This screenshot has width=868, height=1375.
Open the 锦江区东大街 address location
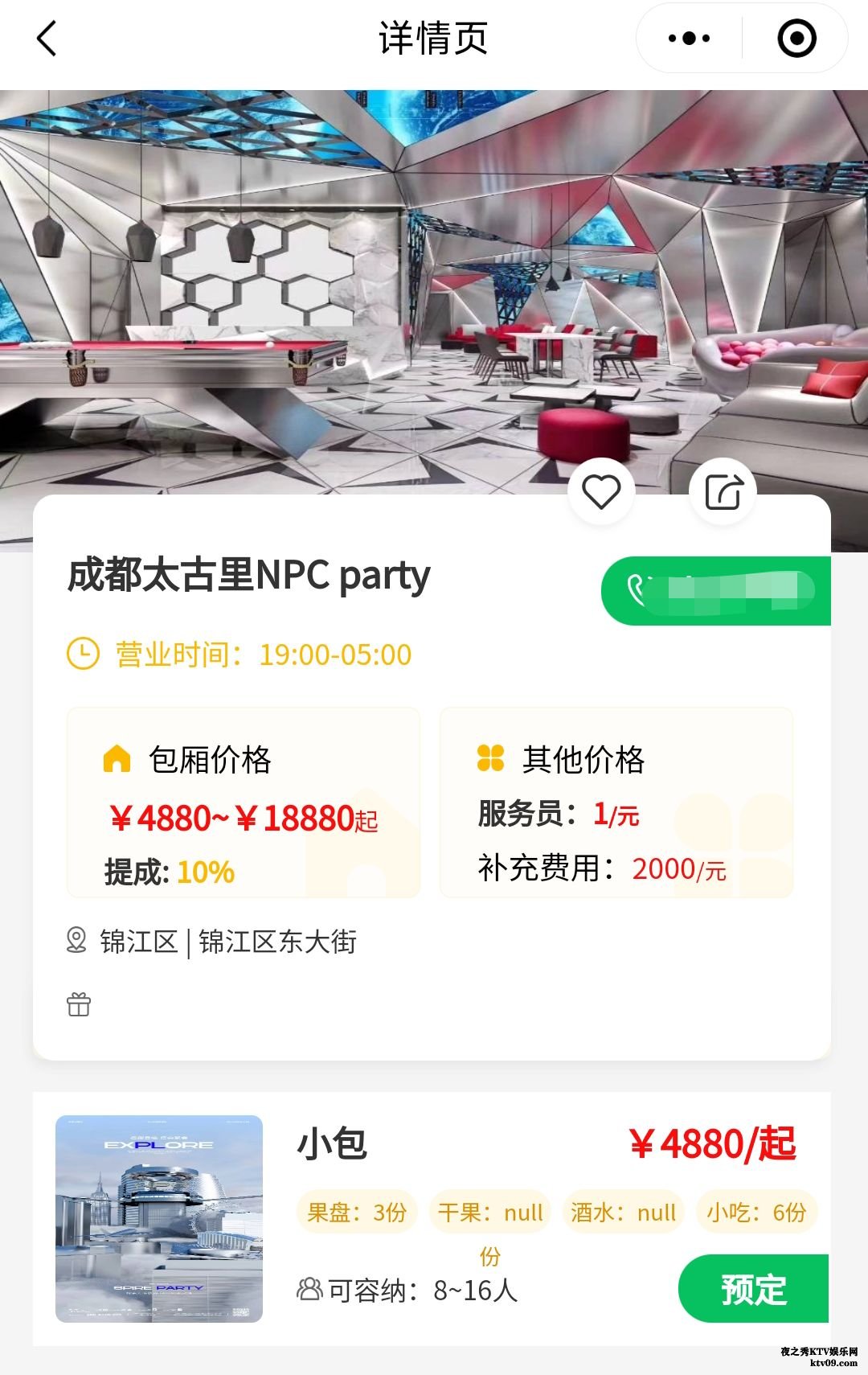coord(229,942)
